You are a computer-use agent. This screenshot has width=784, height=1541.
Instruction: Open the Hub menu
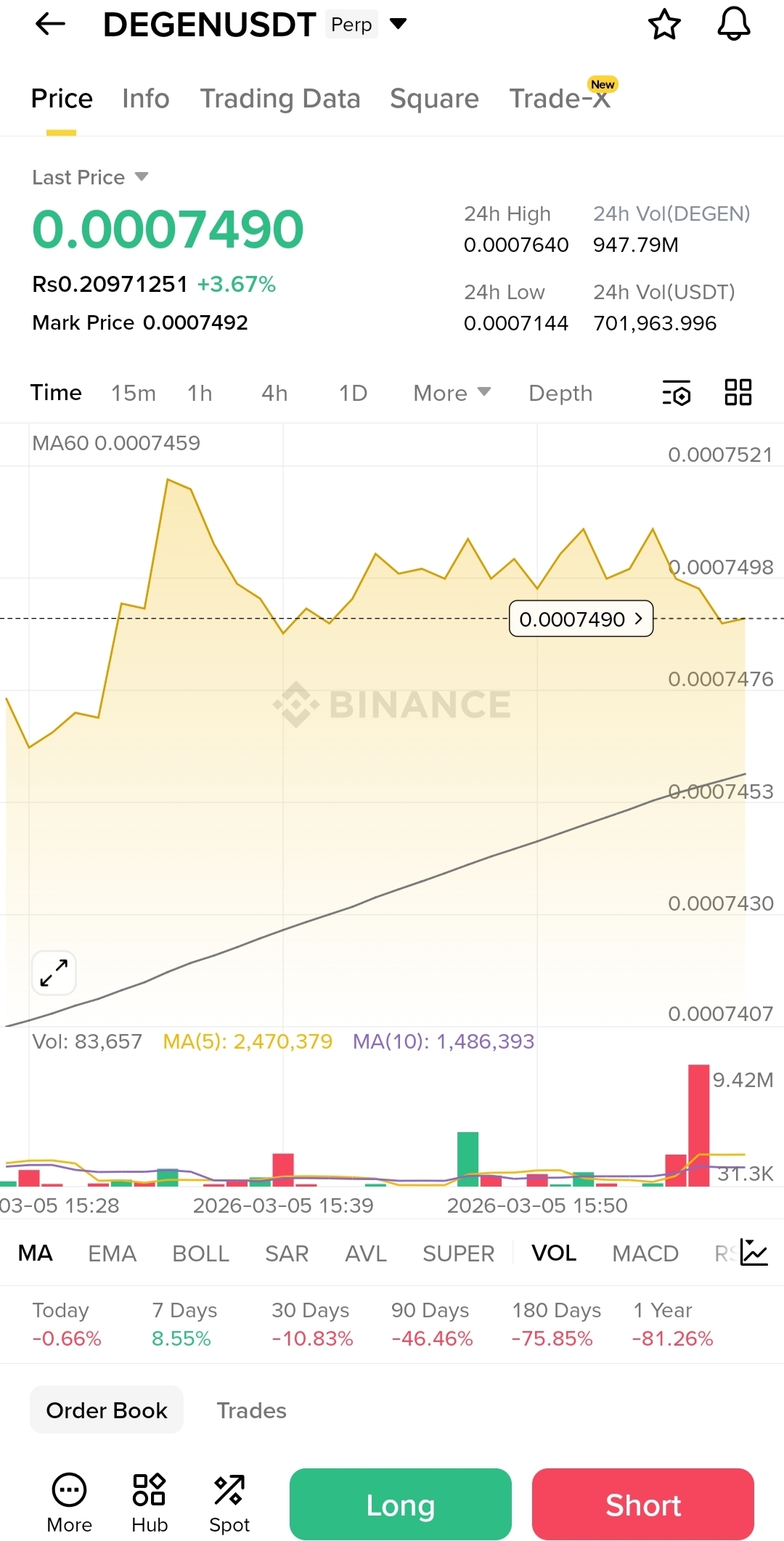tap(150, 1502)
